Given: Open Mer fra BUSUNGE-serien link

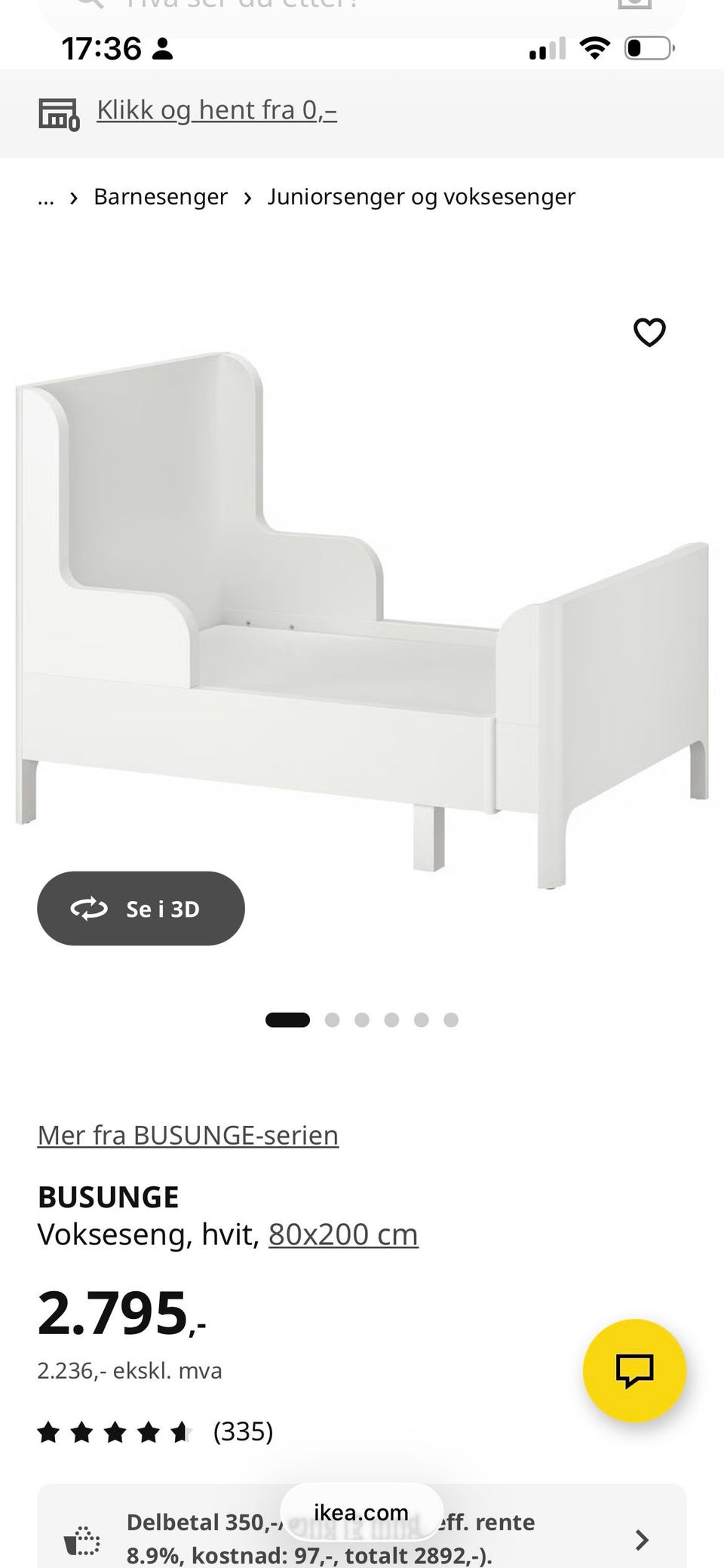Looking at the screenshot, I should point(187,1135).
